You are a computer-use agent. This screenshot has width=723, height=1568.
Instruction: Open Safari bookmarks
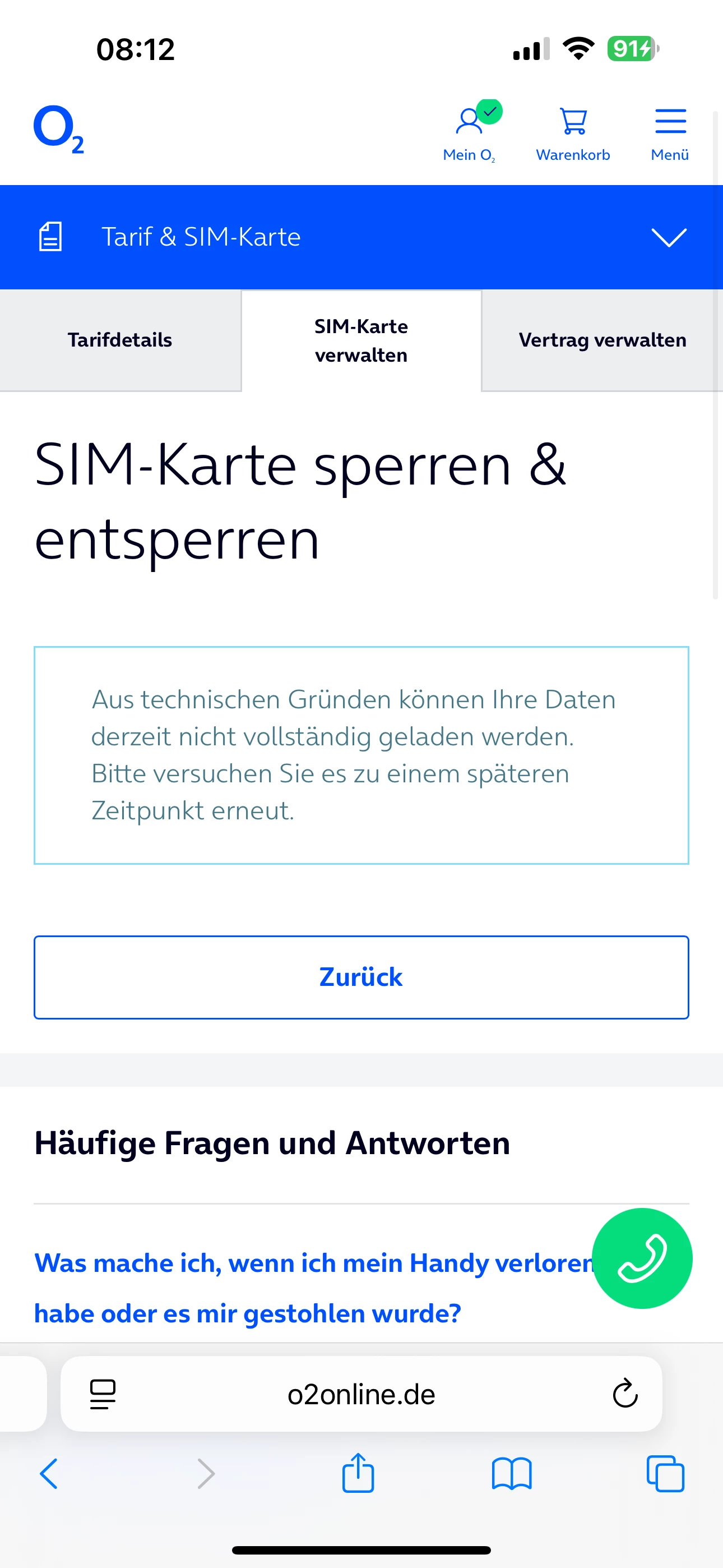pyautogui.click(x=511, y=1474)
